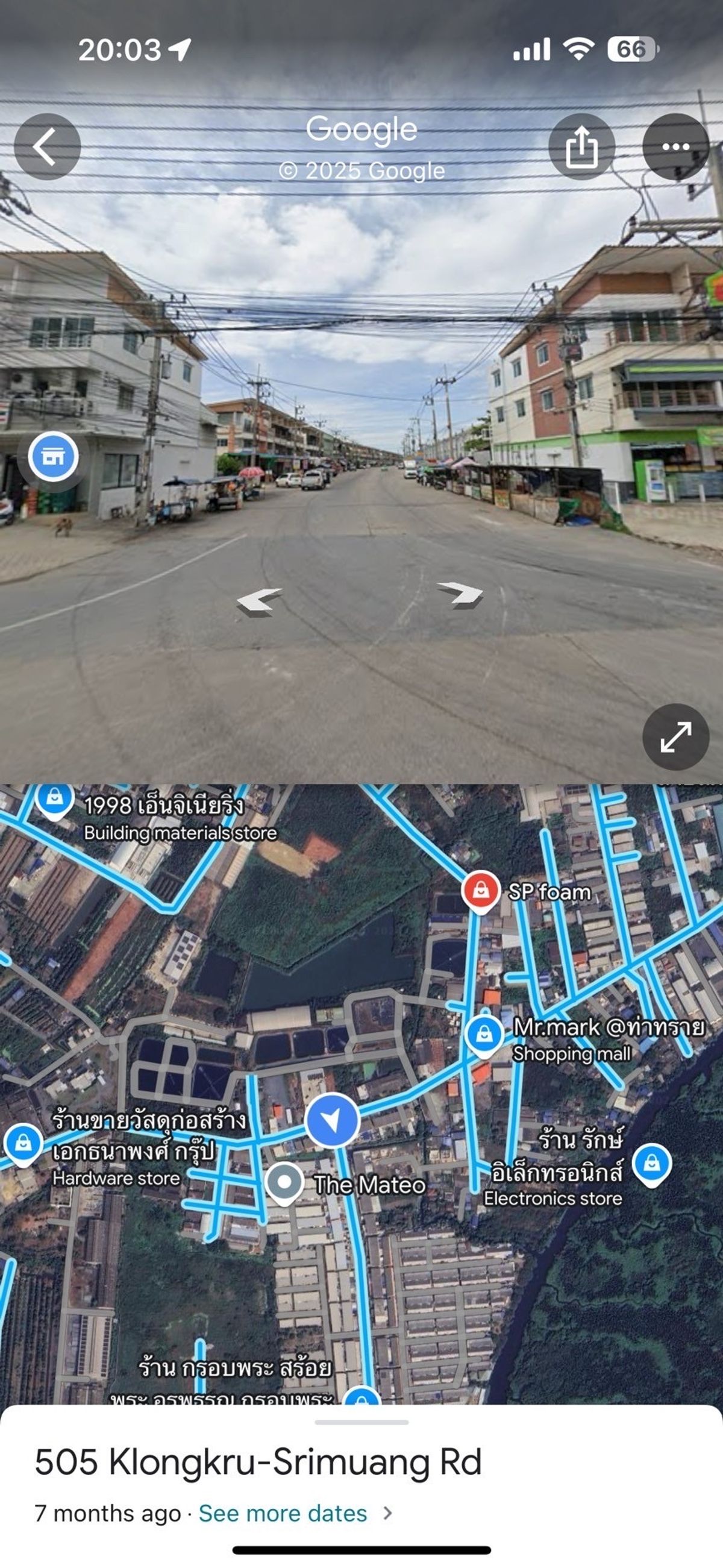Open the Mr.mark shopping mall pin
Screen dimensions: 723x1568
484,1034
